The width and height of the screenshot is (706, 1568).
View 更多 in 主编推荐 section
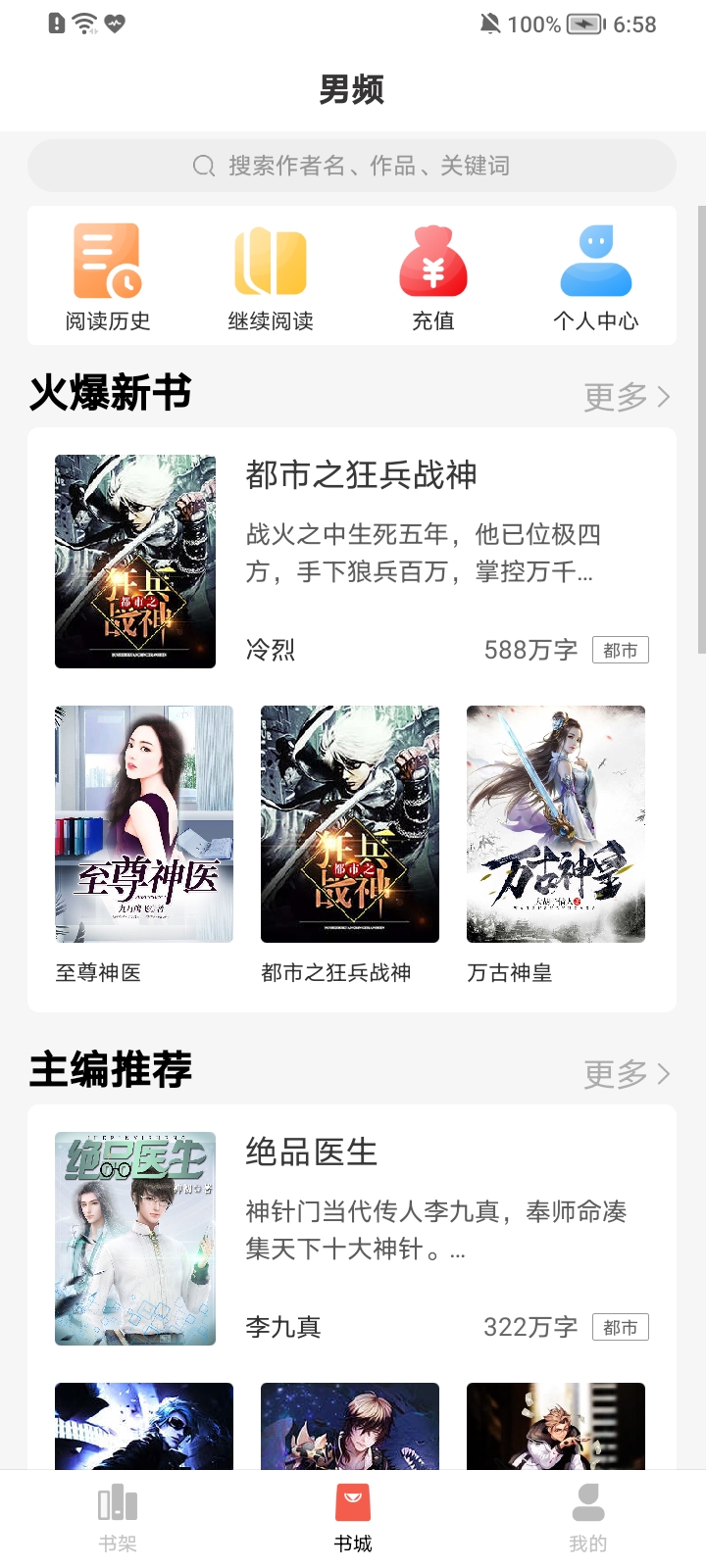coord(627,1074)
